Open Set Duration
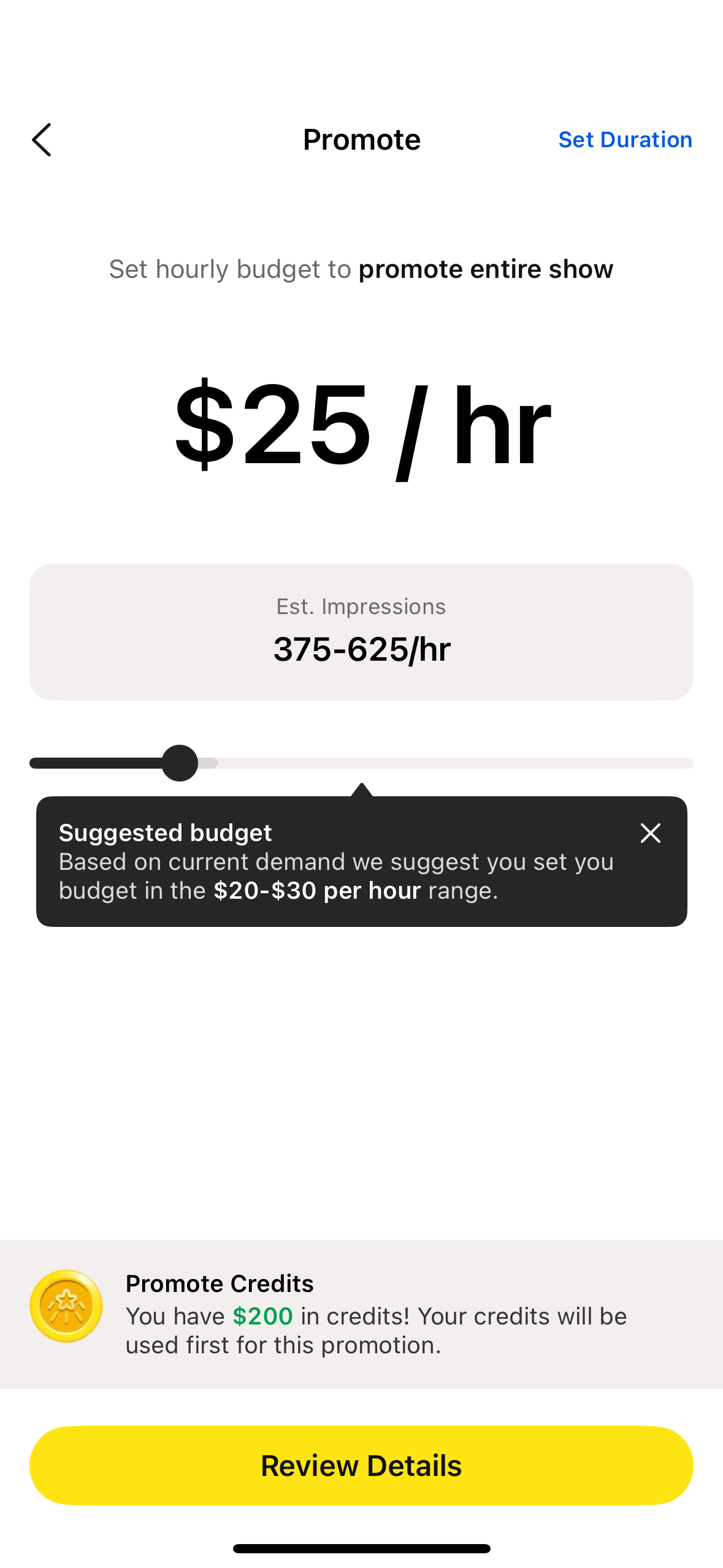This screenshot has width=723, height=1568. [625, 140]
